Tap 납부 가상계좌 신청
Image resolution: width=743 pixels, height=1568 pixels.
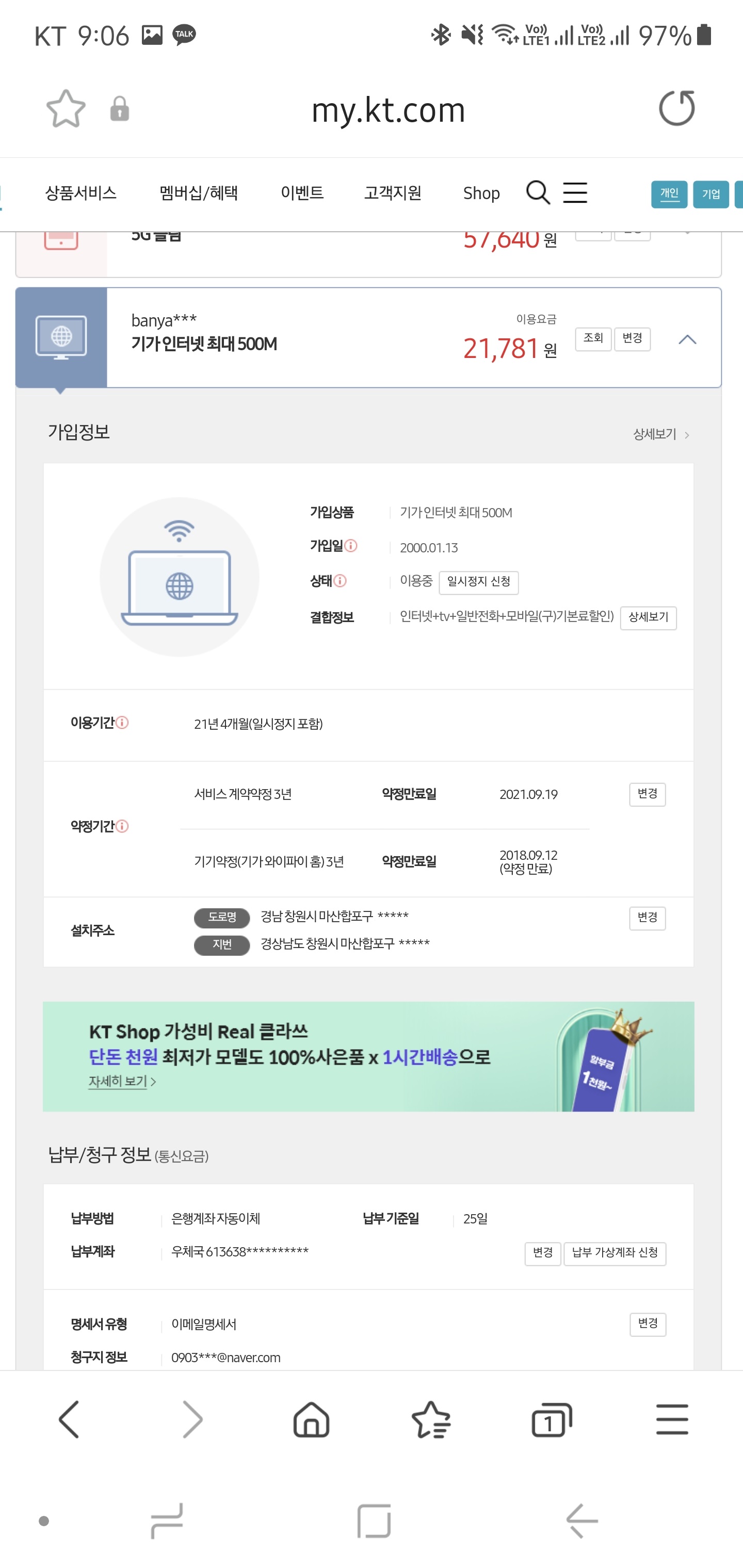pyautogui.click(x=615, y=1253)
